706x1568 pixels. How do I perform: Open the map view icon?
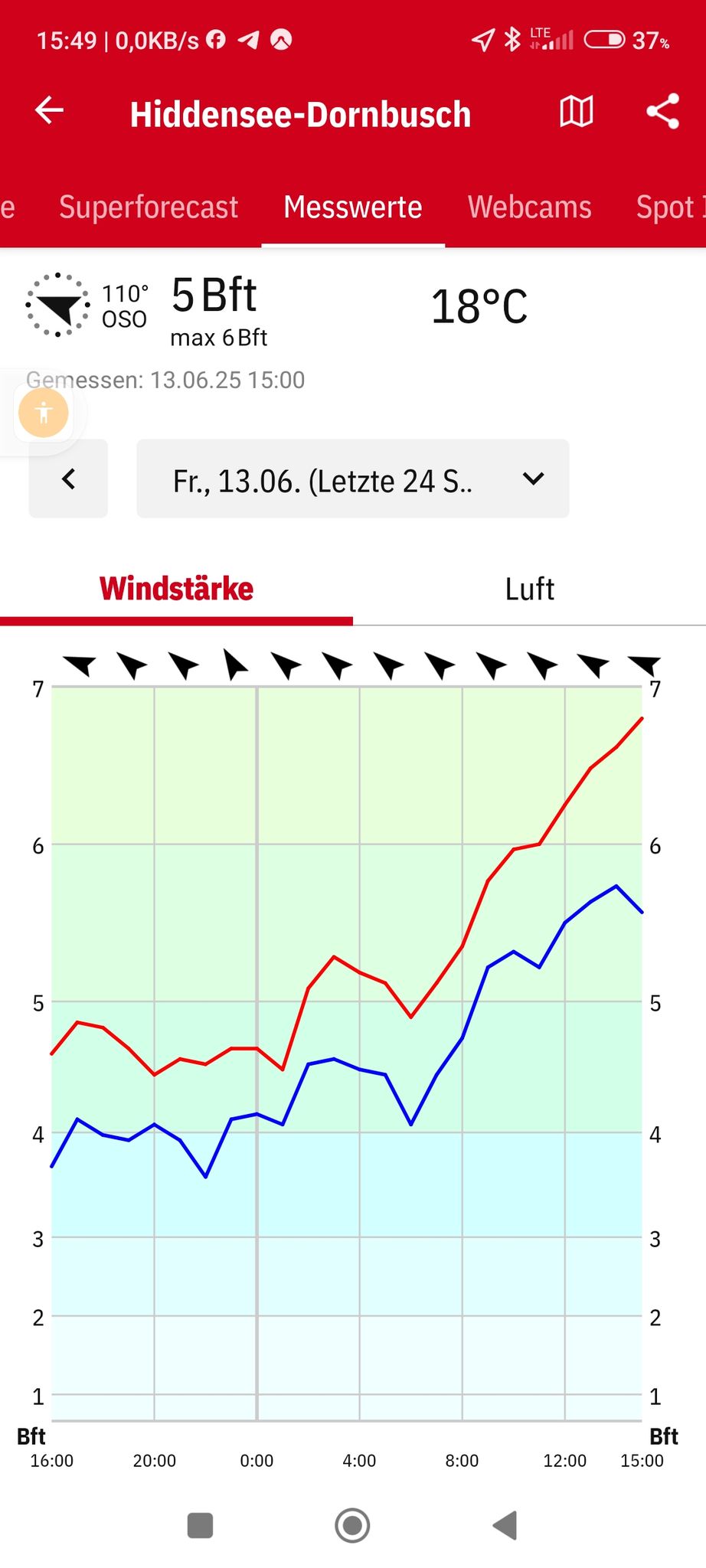tap(577, 112)
